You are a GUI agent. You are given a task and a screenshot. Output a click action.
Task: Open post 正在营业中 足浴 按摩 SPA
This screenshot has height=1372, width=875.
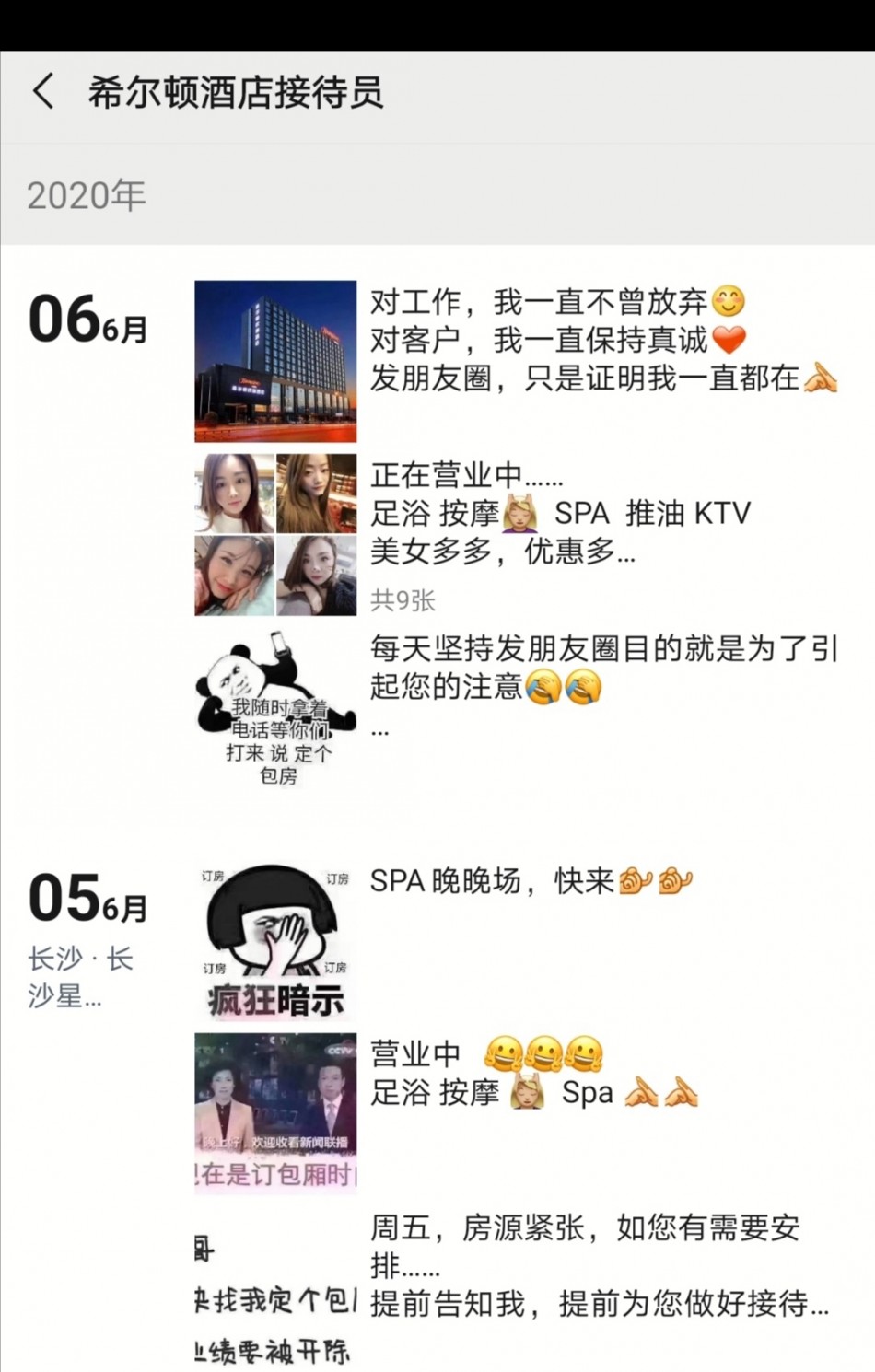coord(562,513)
